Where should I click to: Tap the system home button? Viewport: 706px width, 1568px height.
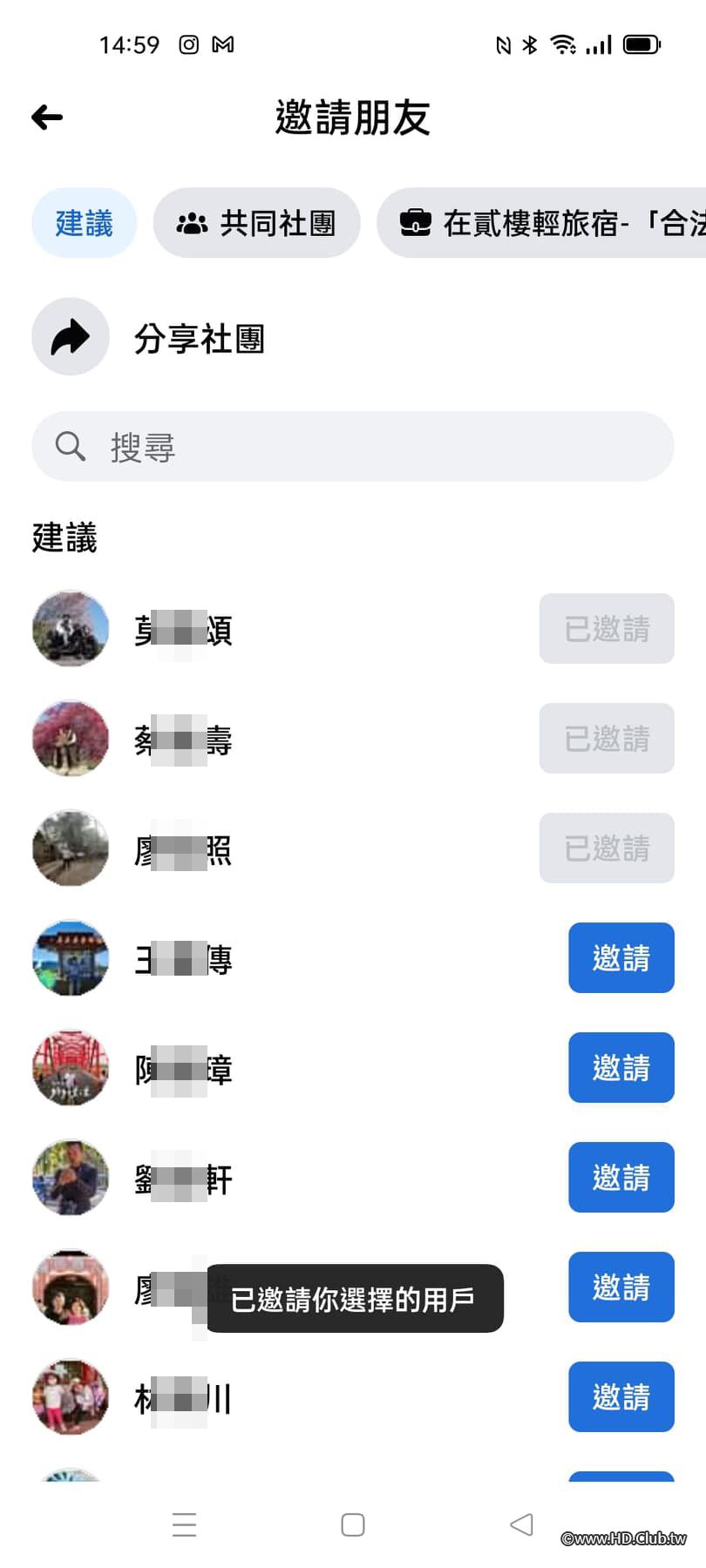coord(353,1524)
